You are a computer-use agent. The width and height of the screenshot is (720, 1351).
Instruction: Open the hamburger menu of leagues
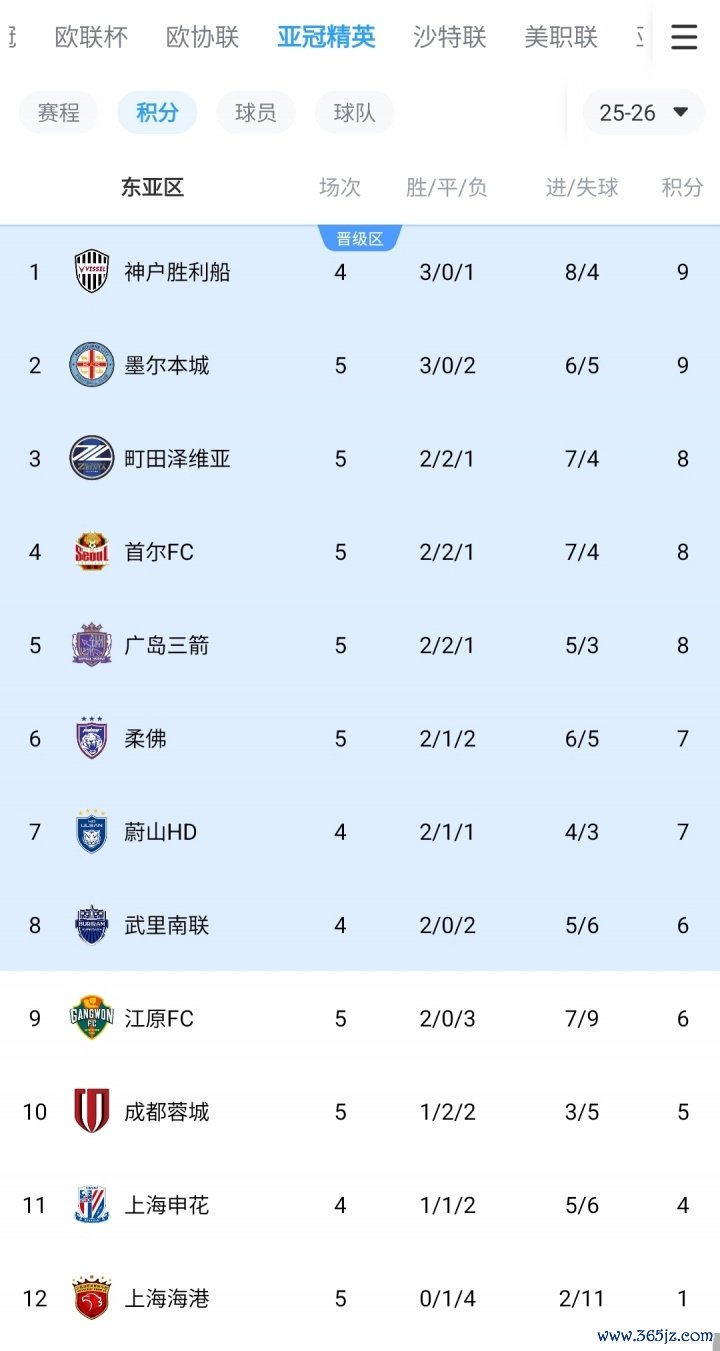point(684,38)
